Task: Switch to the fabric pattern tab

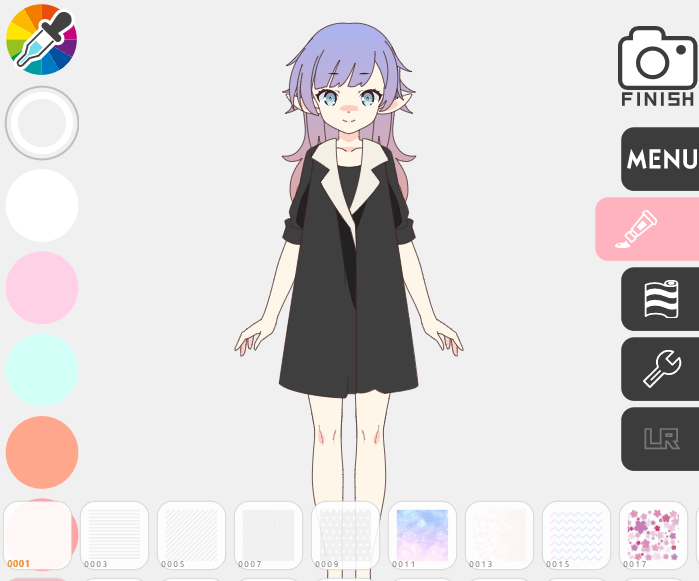Action: click(x=660, y=299)
